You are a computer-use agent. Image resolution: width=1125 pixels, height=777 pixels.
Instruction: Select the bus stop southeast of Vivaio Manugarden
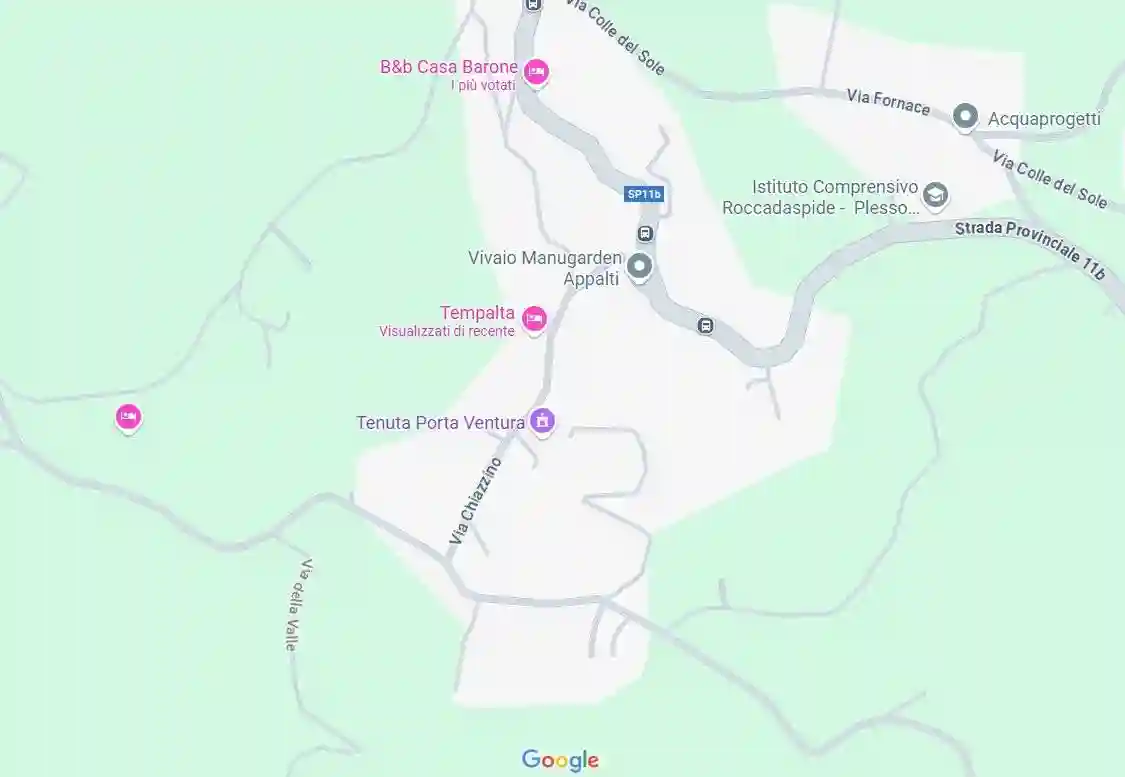[x=706, y=325]
